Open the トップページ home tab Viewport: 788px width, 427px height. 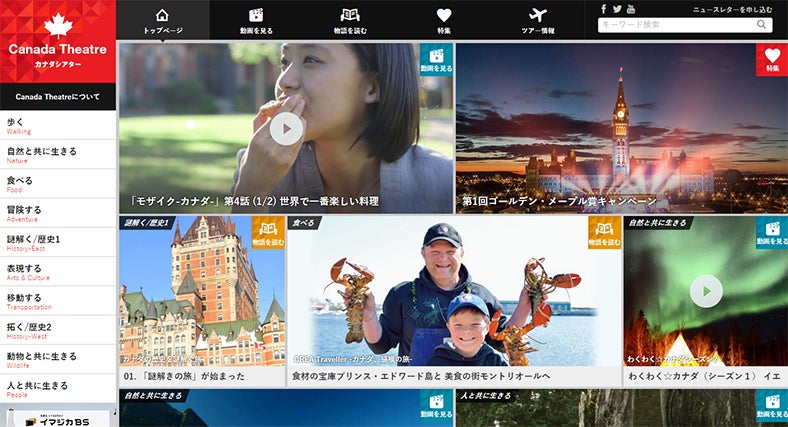(x=163, y=20)
